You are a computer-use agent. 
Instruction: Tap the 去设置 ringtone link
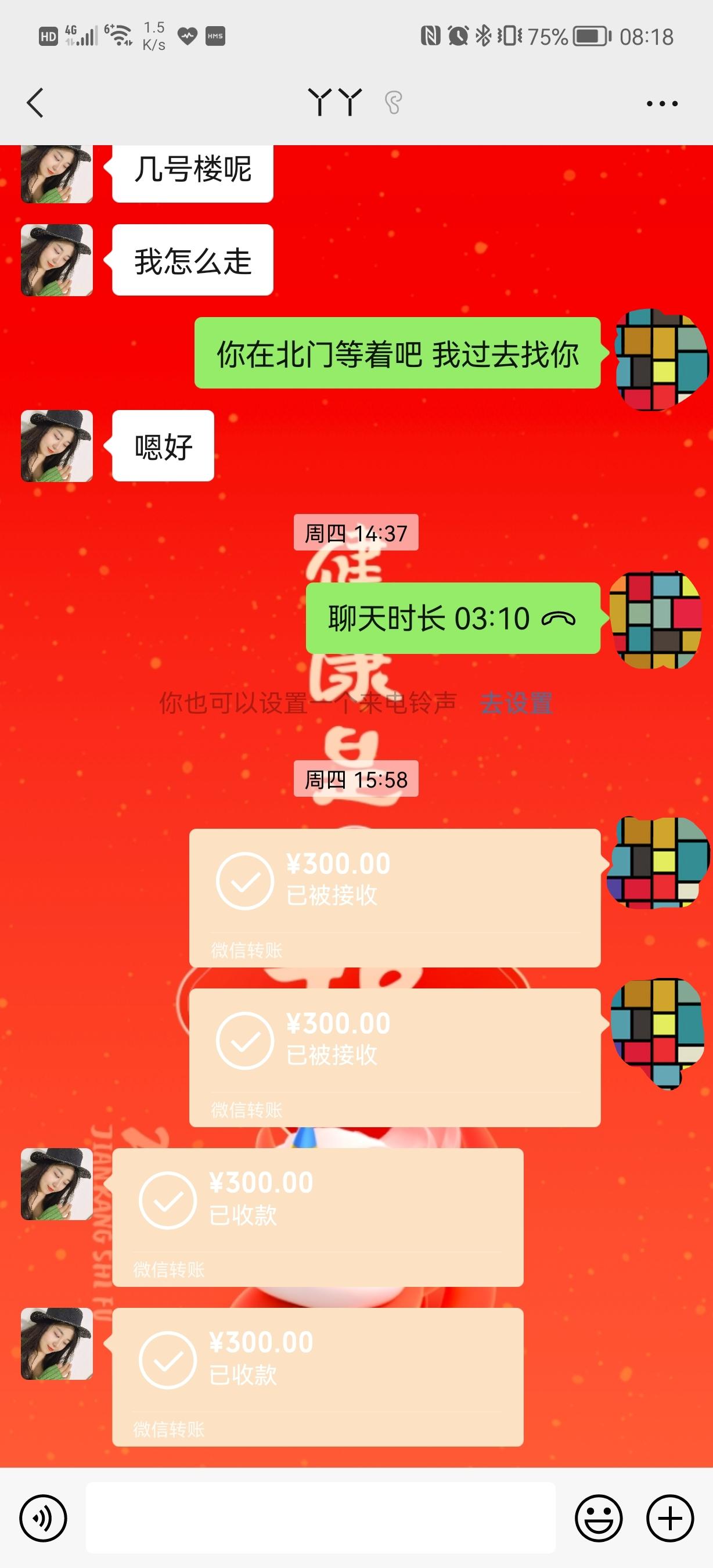tap(516, 703)
